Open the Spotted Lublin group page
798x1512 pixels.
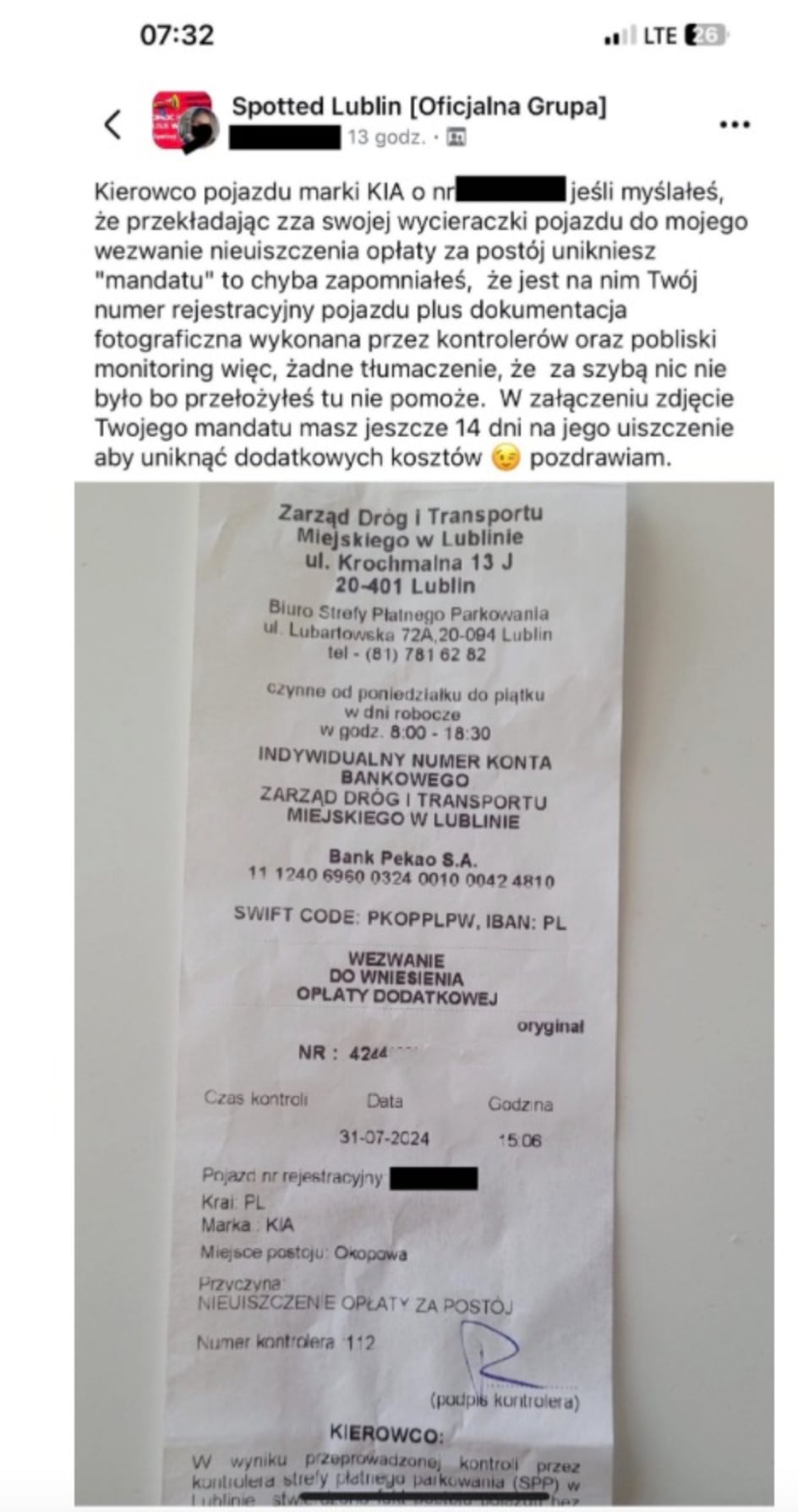pos(418,107)
